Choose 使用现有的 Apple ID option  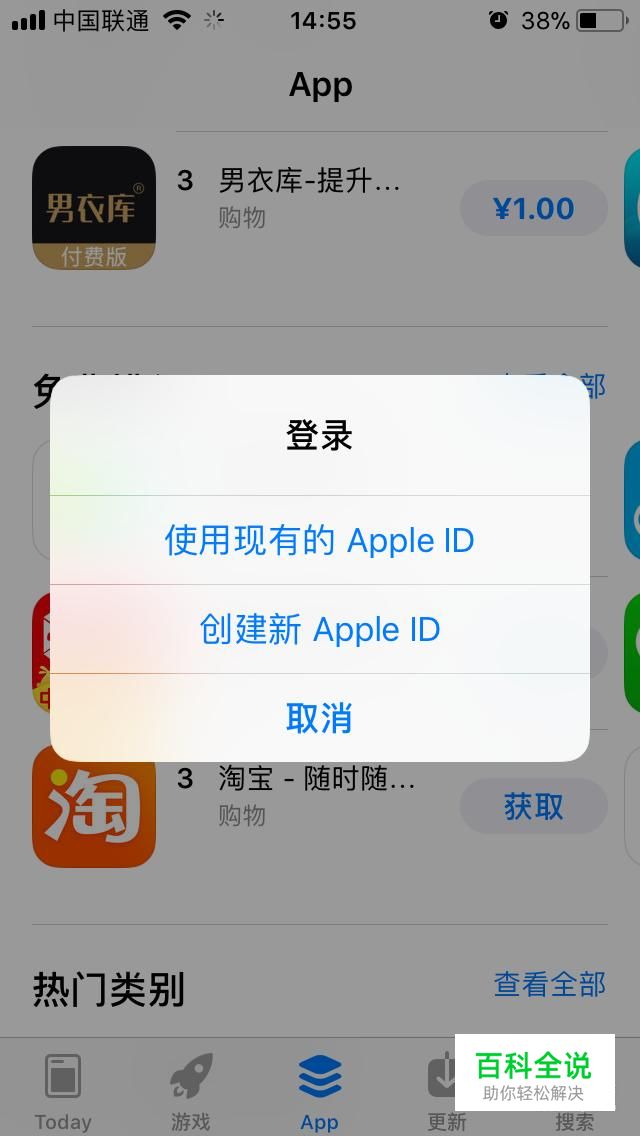point(319,540)
